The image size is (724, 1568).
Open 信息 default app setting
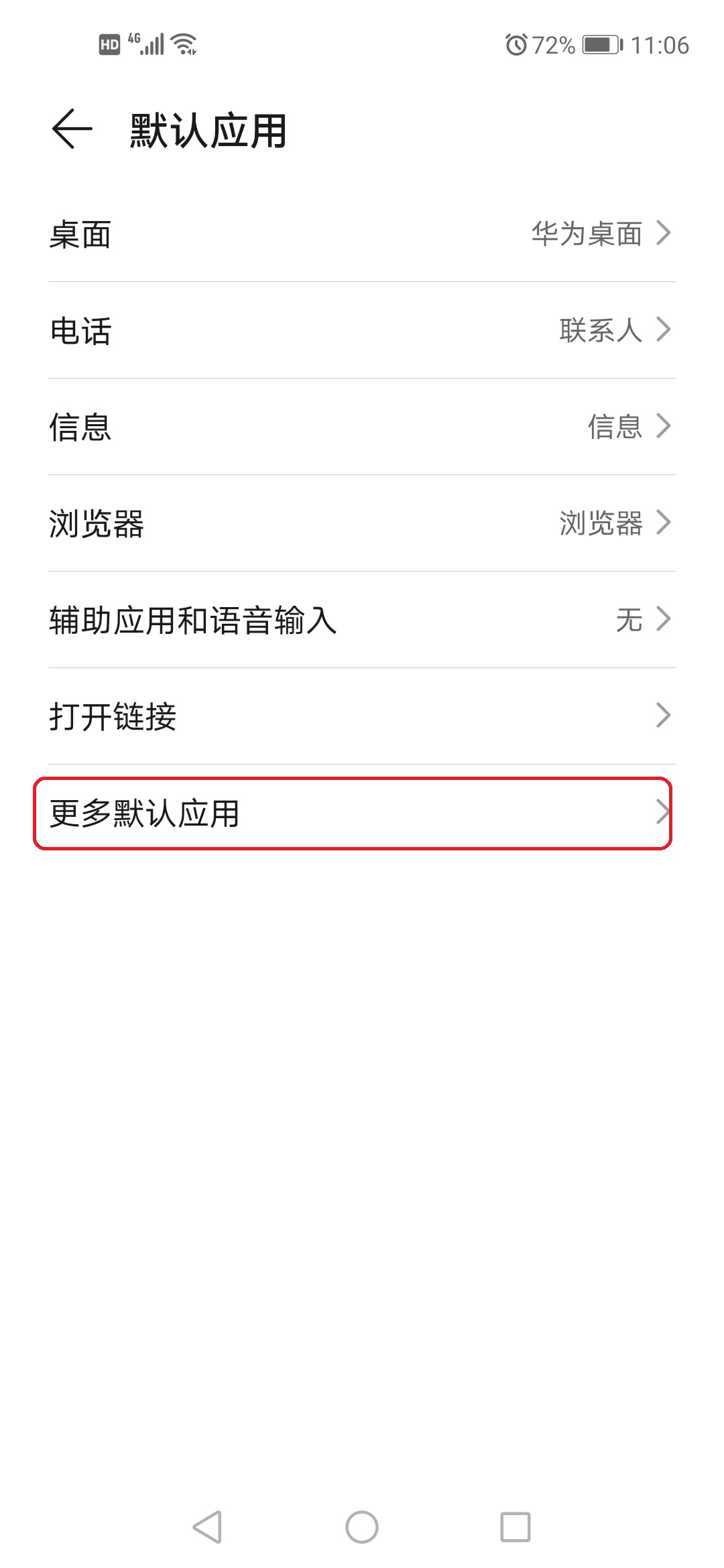[x=362, y=427]
